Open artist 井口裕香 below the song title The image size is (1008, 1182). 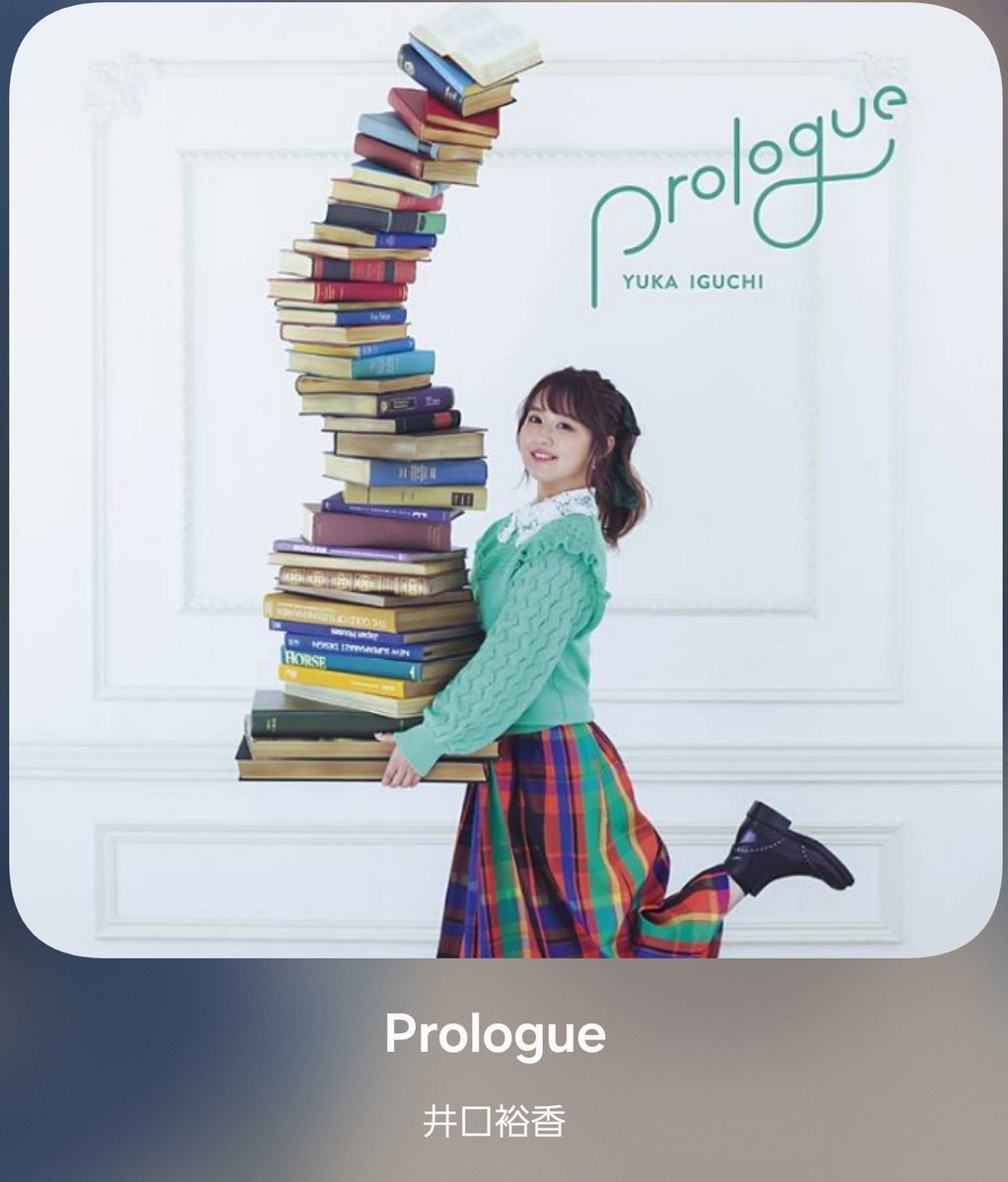click(x=494, y=1121)
